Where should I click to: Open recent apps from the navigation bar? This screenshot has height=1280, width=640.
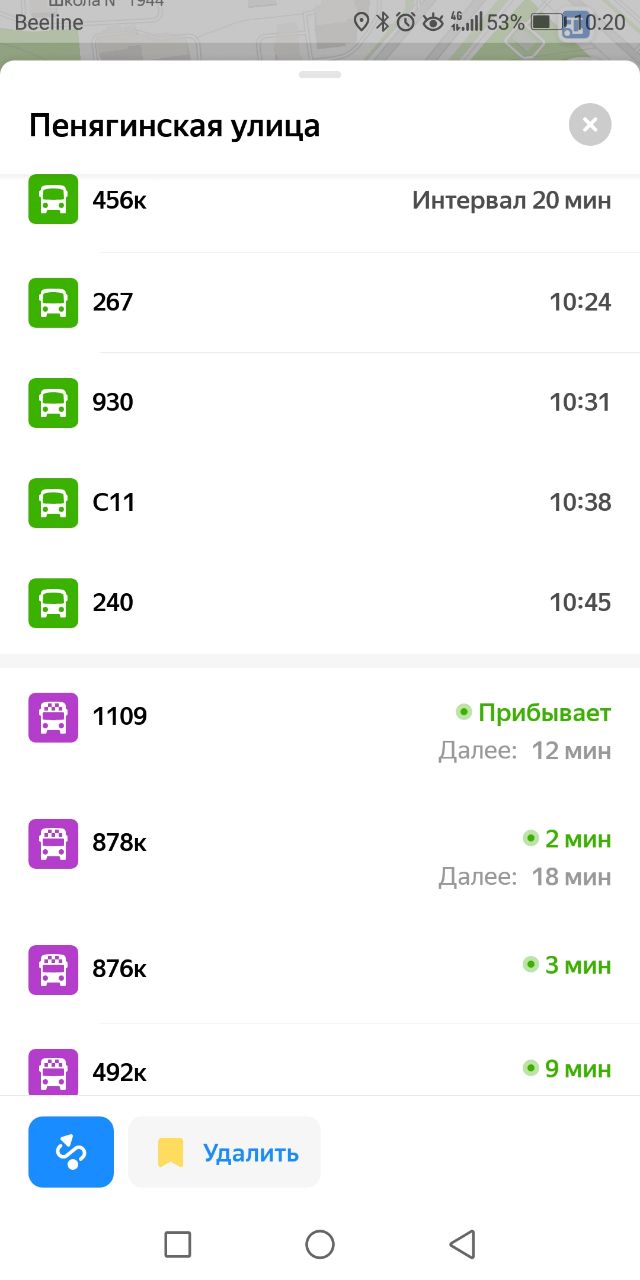(x=178, y=1244)
